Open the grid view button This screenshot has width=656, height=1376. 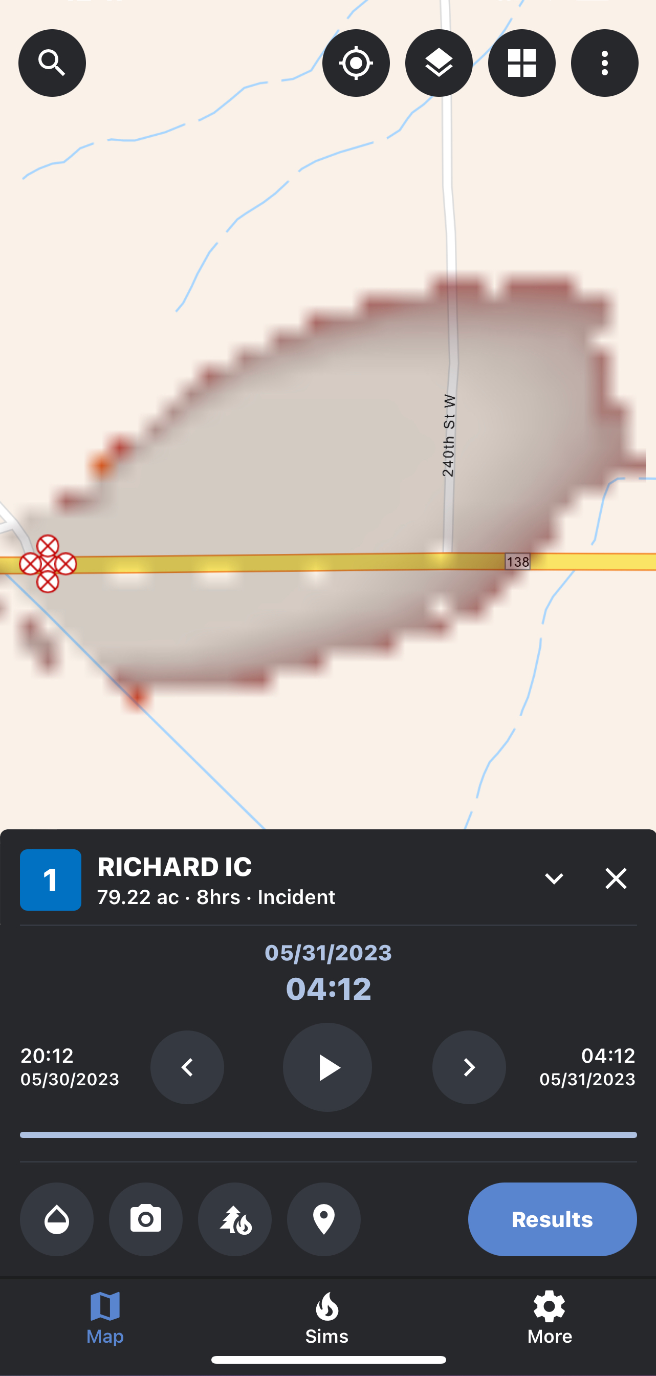522,64
